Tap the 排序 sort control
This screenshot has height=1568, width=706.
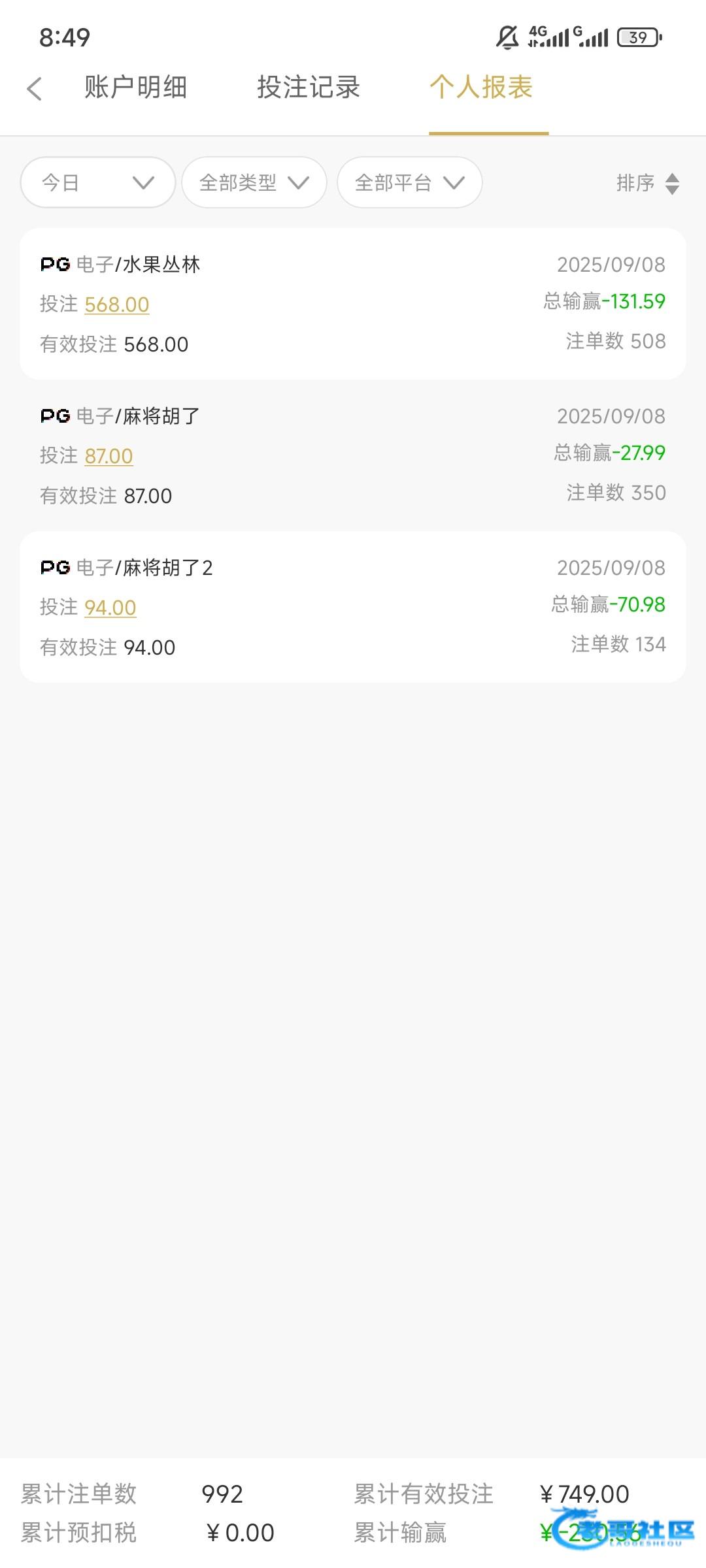click(648, 183)
